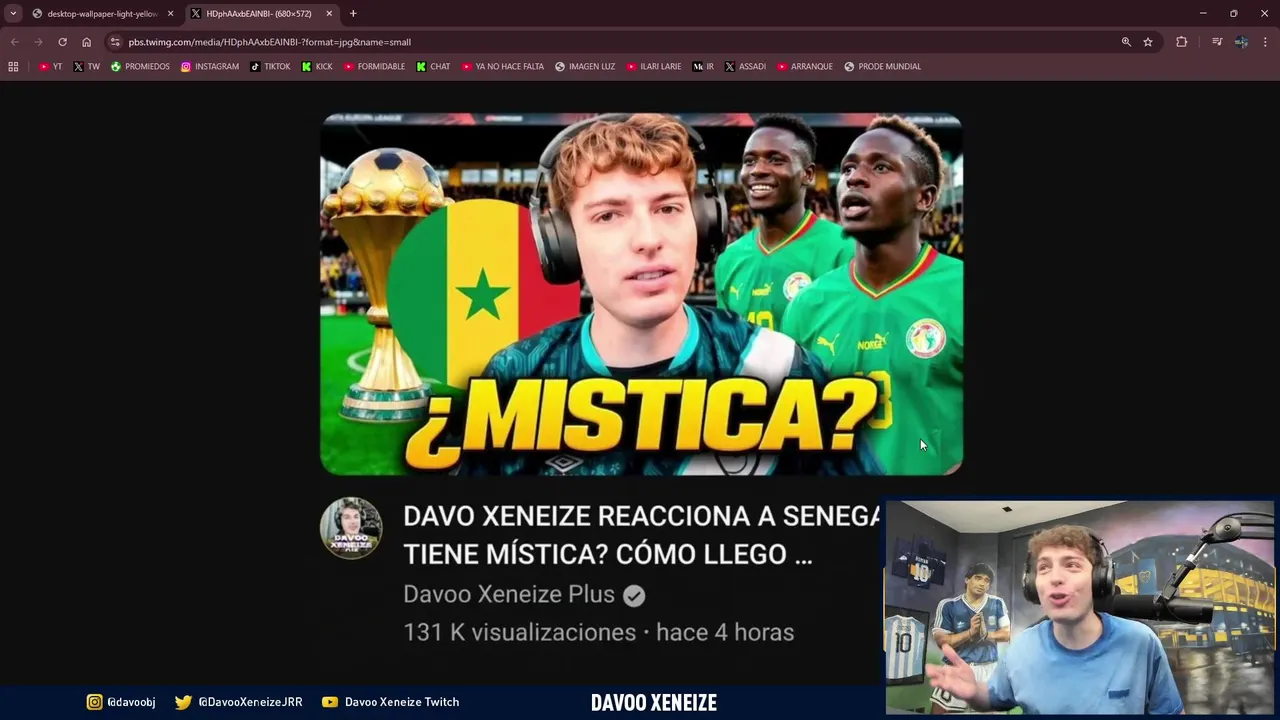Image resolution: width=1280 pixels, height=720 pixels.
Task: Open the INSTAGRAM bookmark
Action: tap(210, 67)
